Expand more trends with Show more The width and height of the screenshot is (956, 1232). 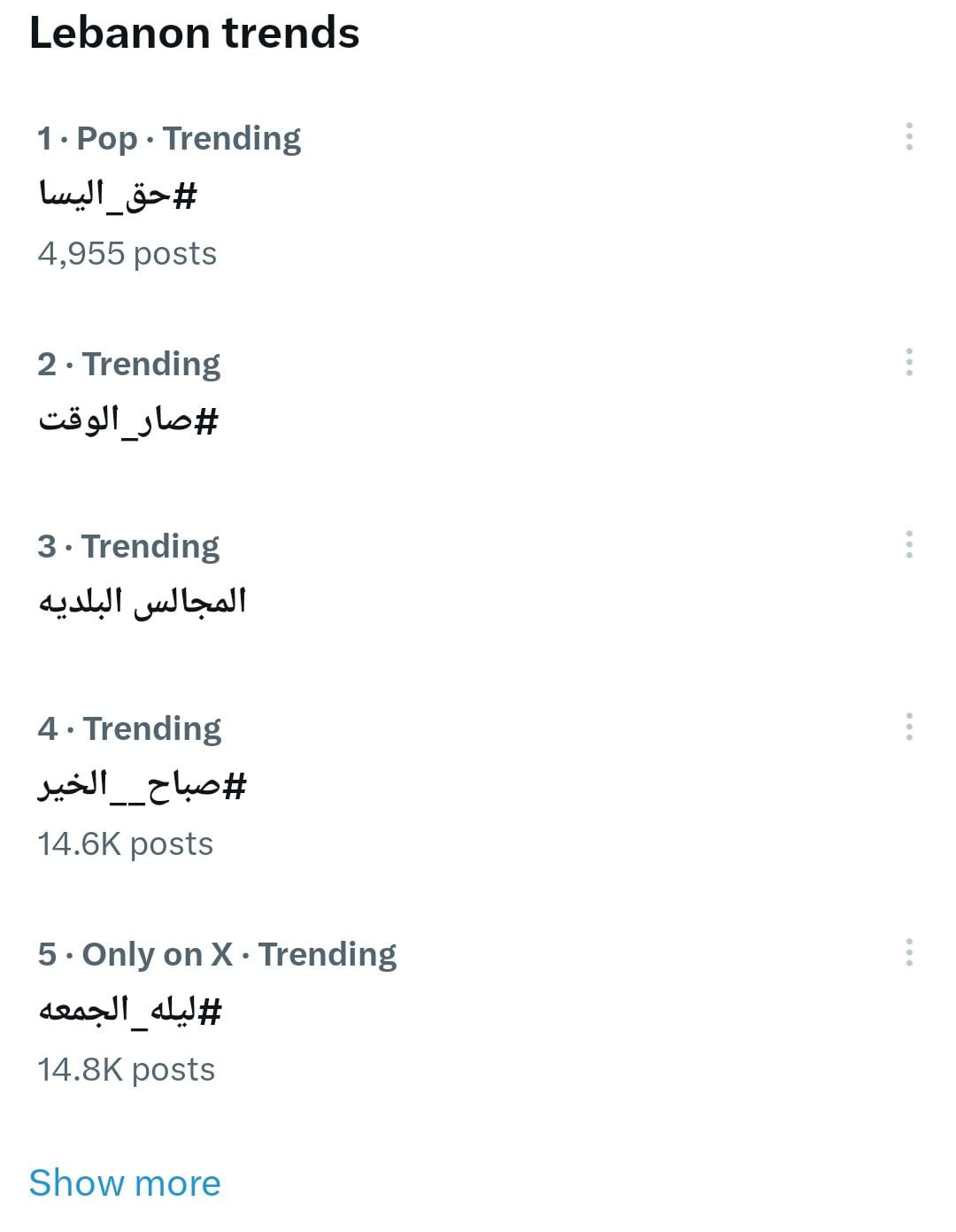(125, 1182)
